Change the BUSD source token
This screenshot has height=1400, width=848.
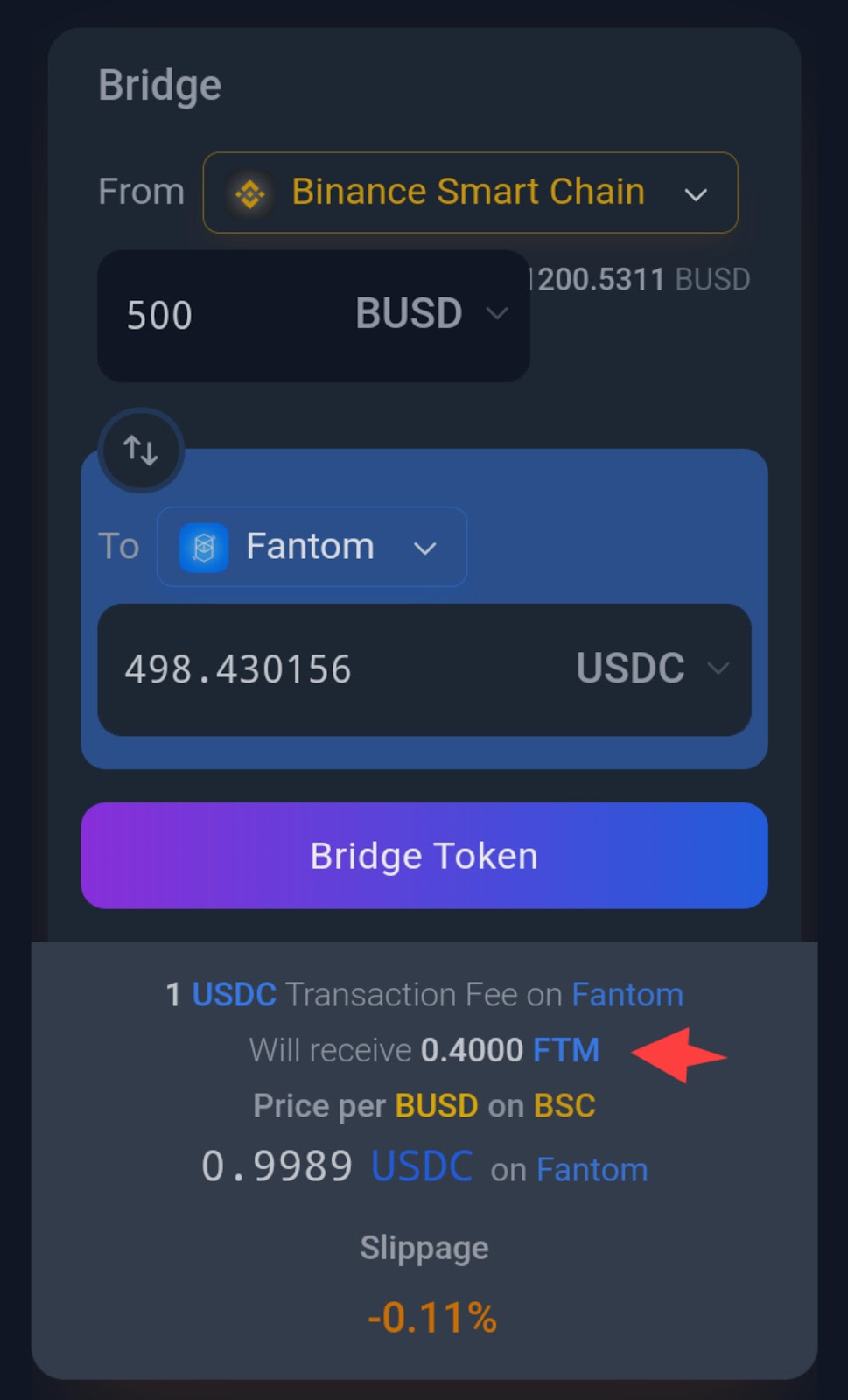click(x=431, y=313)
